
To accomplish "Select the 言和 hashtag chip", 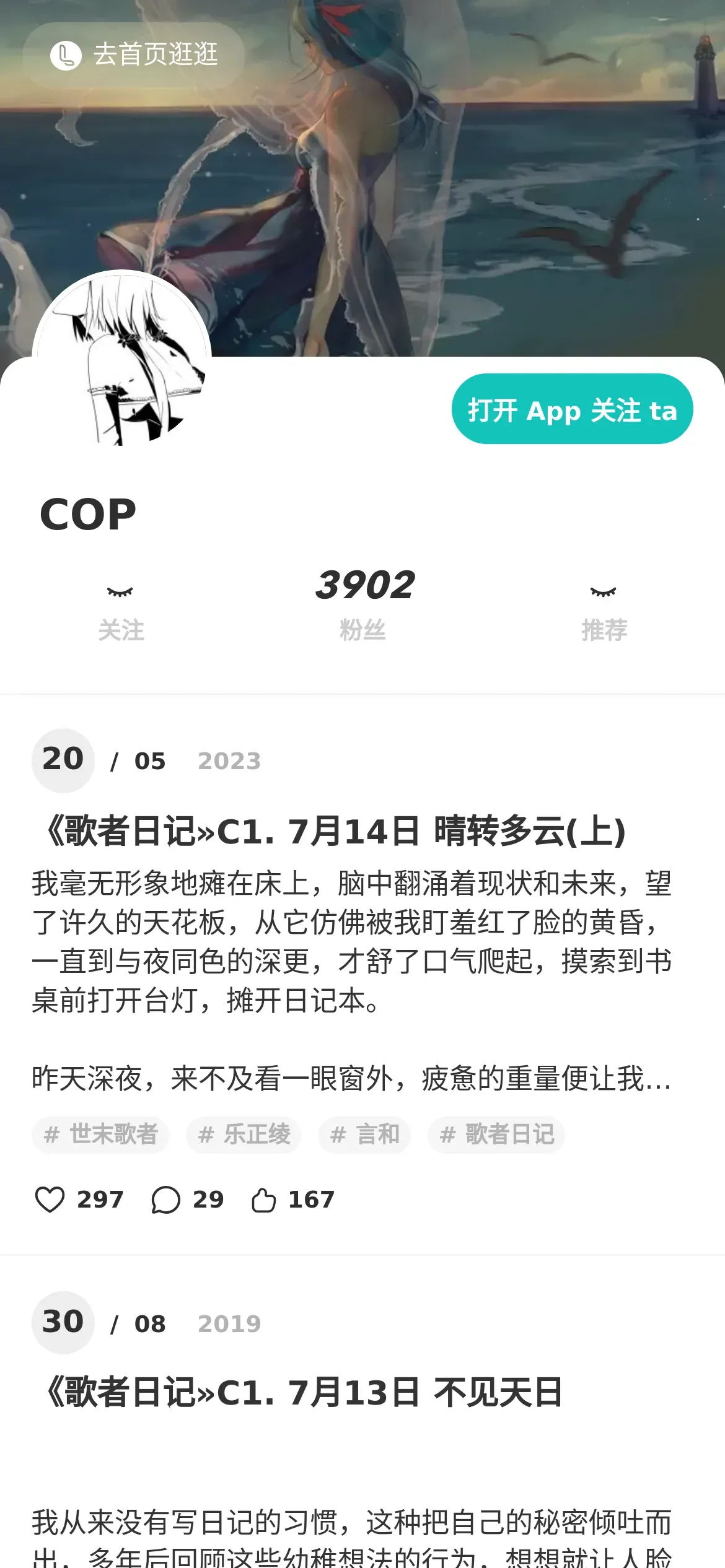I will click(x=364, y=1135).
